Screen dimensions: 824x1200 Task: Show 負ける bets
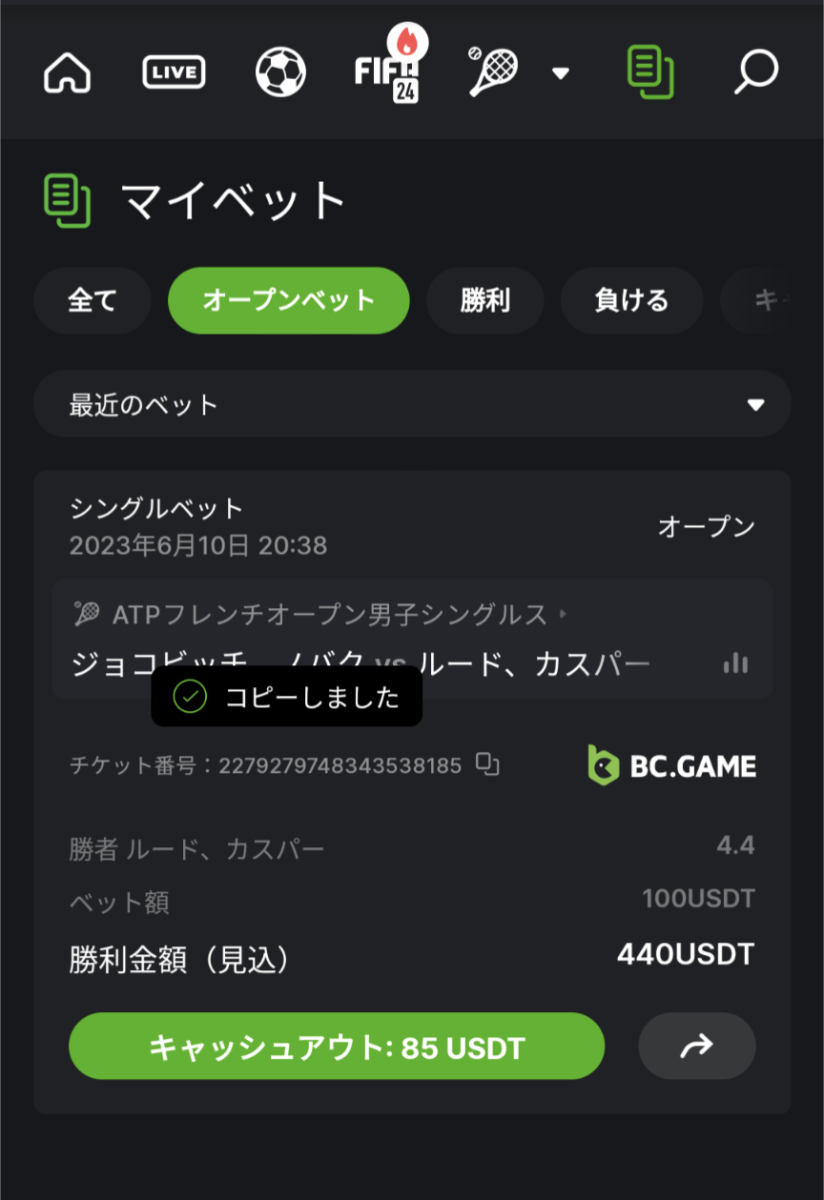pyautogui.click(x=631, y=300)
